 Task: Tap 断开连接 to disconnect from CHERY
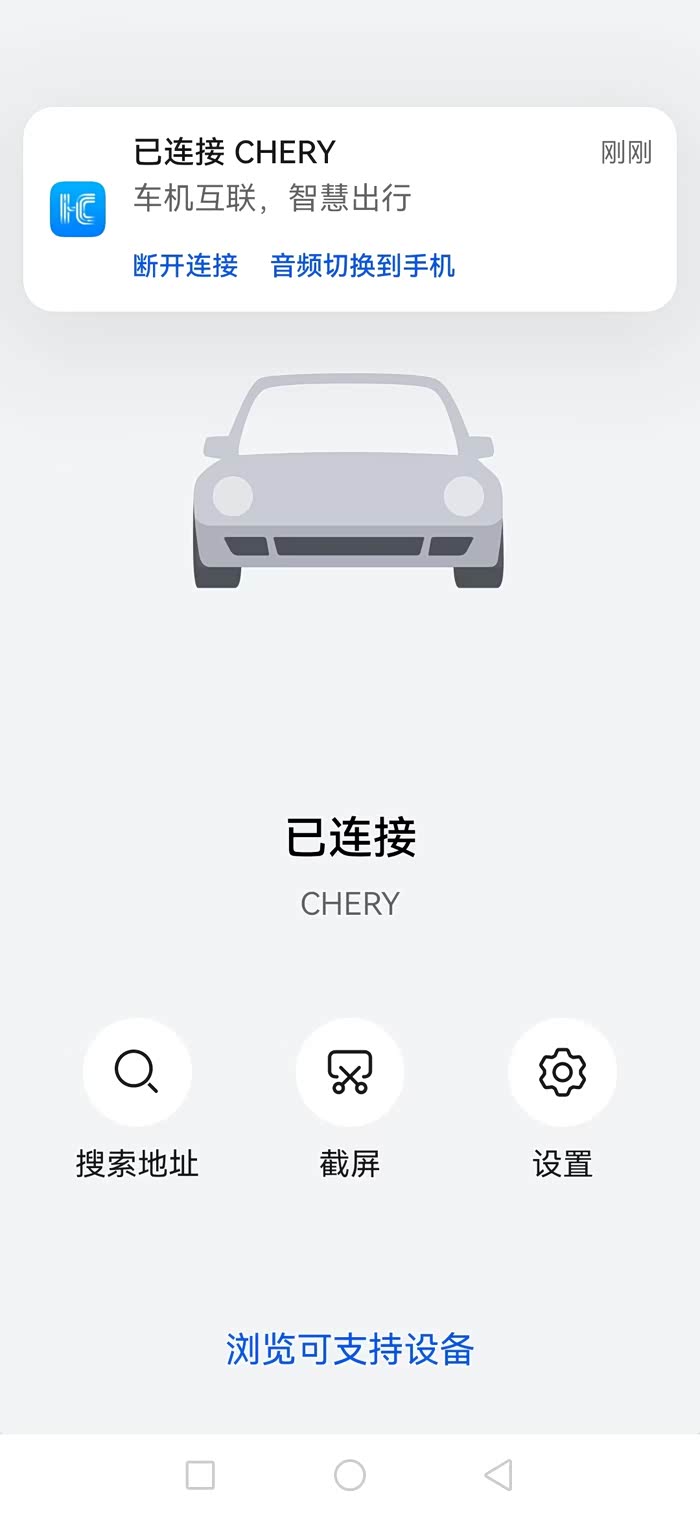[186, 266]
